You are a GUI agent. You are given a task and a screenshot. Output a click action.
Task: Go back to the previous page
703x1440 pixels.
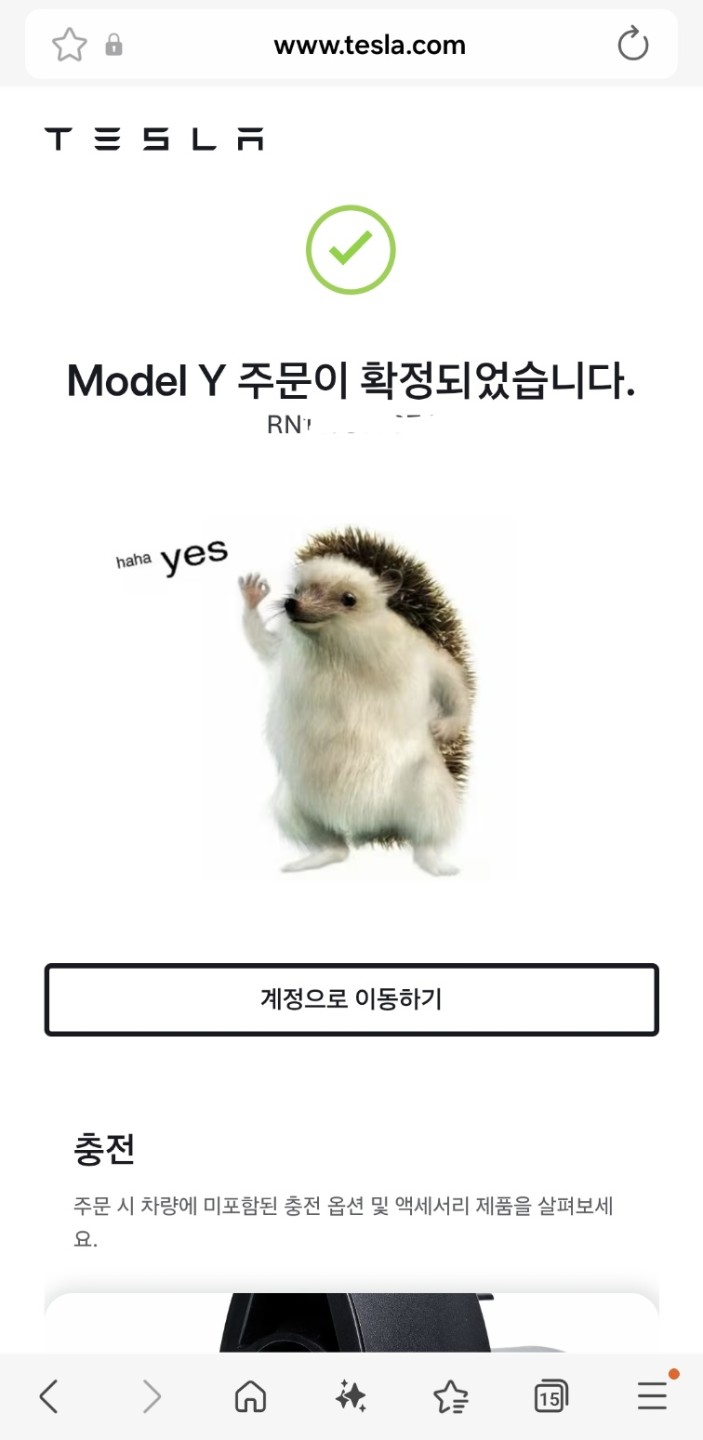point(49,1396)
